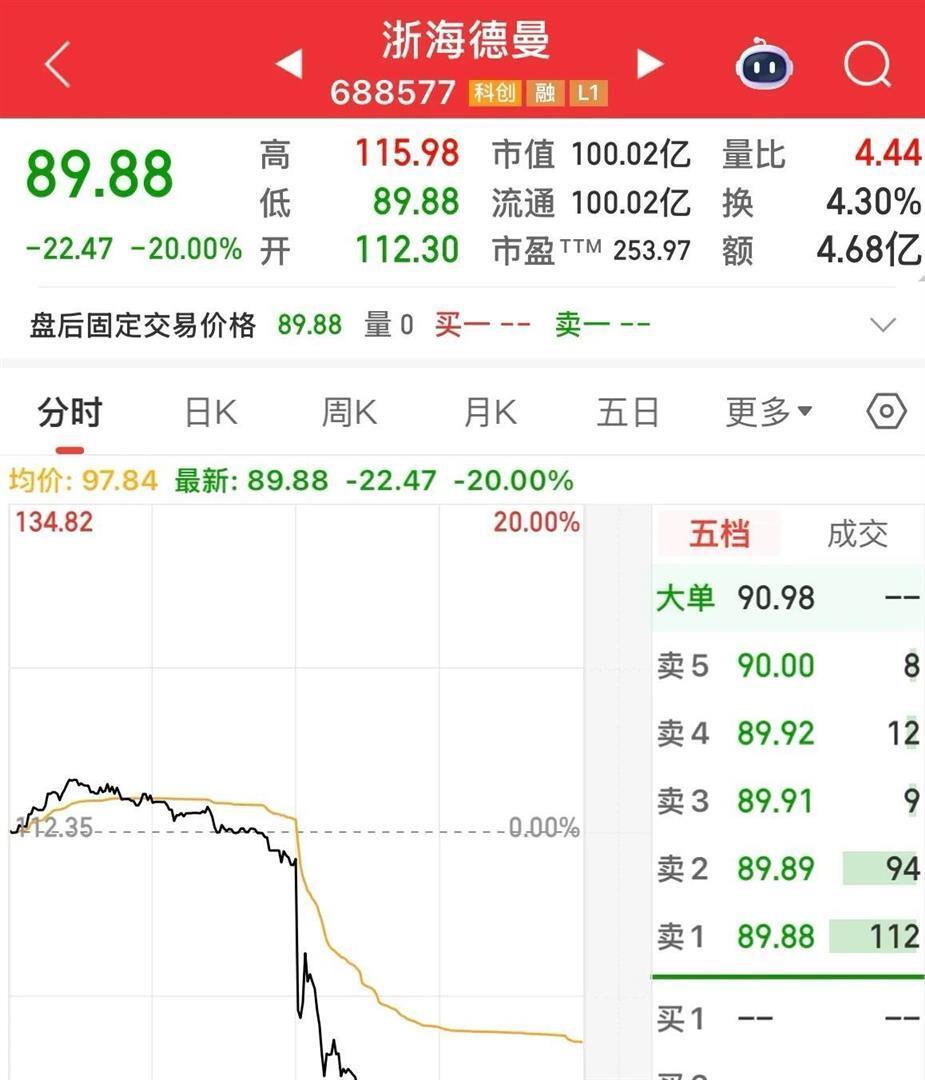Switch to the 周K weekly chart tab

coord(348,410)
